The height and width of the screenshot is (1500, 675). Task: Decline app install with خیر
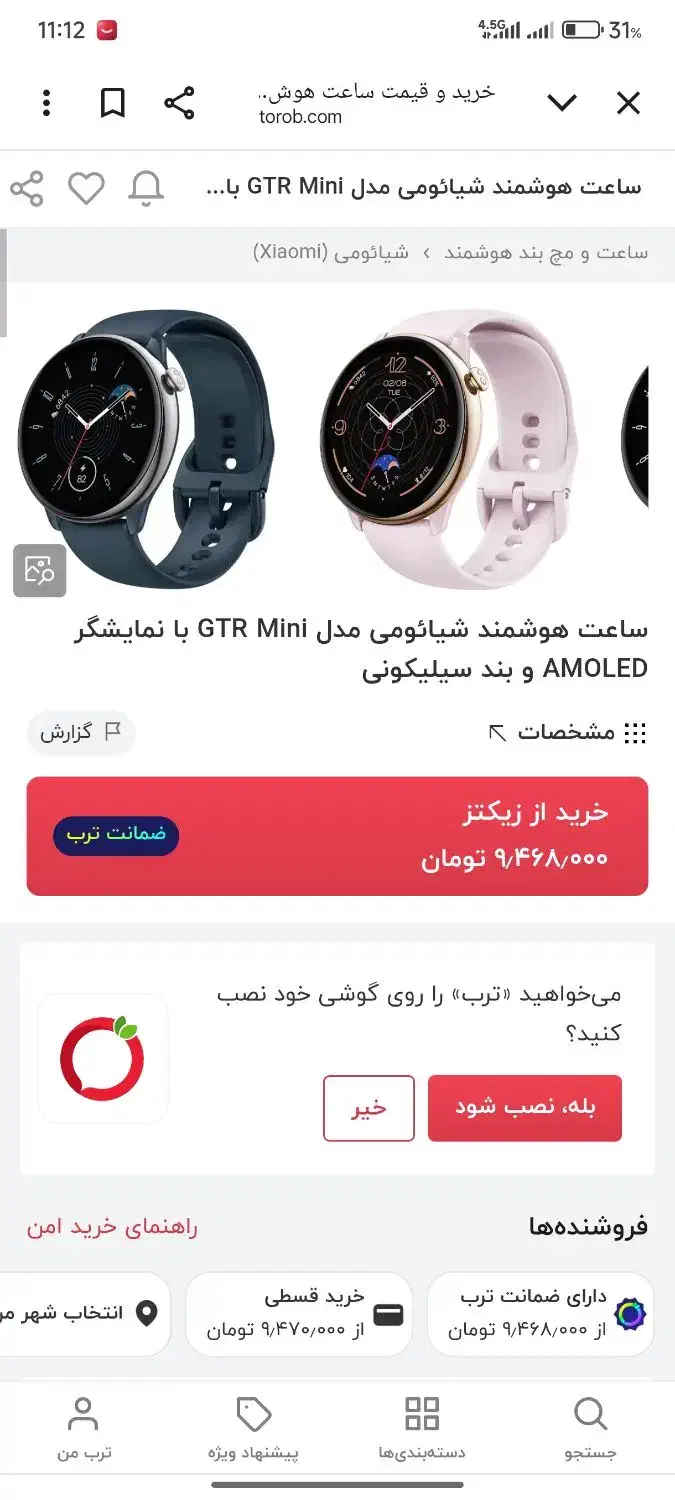[369, 1108]
